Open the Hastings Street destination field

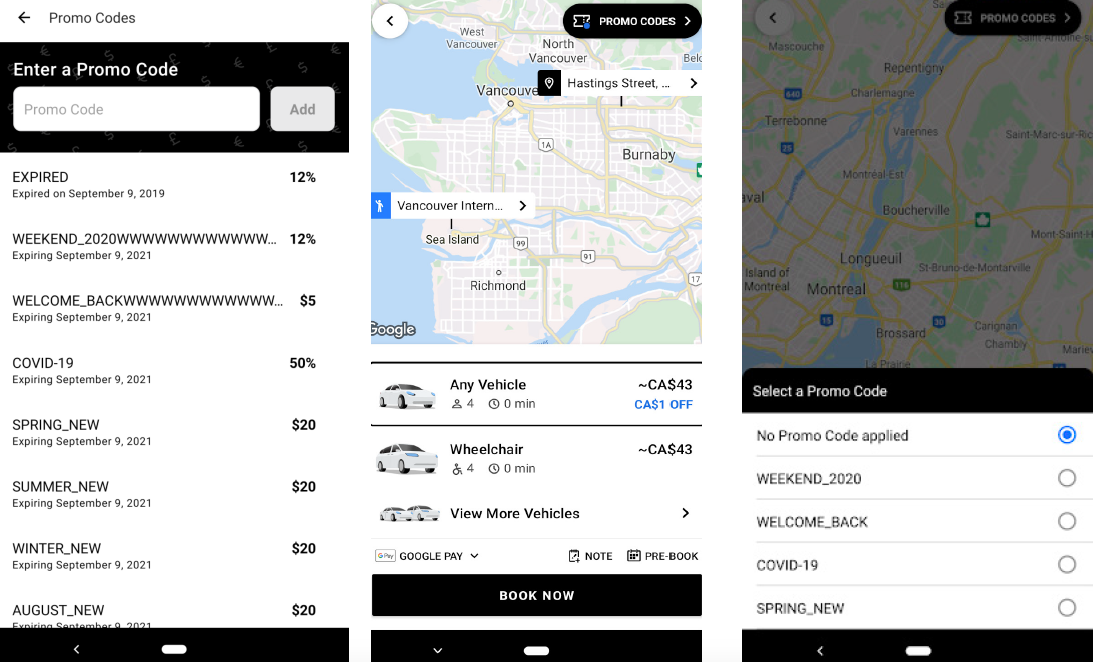[x=620, y=83]
